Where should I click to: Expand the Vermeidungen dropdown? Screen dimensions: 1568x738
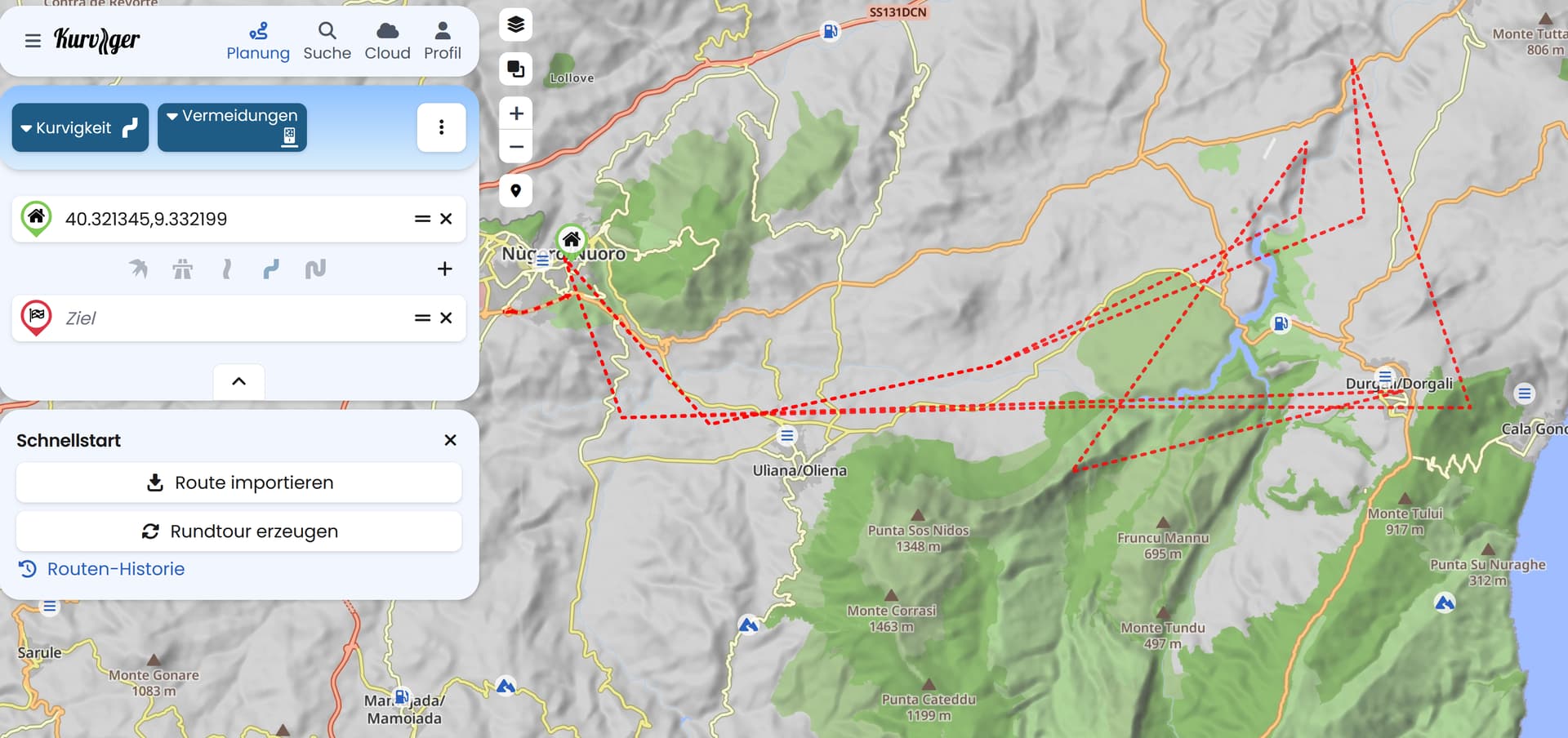(x=232, y=127)
